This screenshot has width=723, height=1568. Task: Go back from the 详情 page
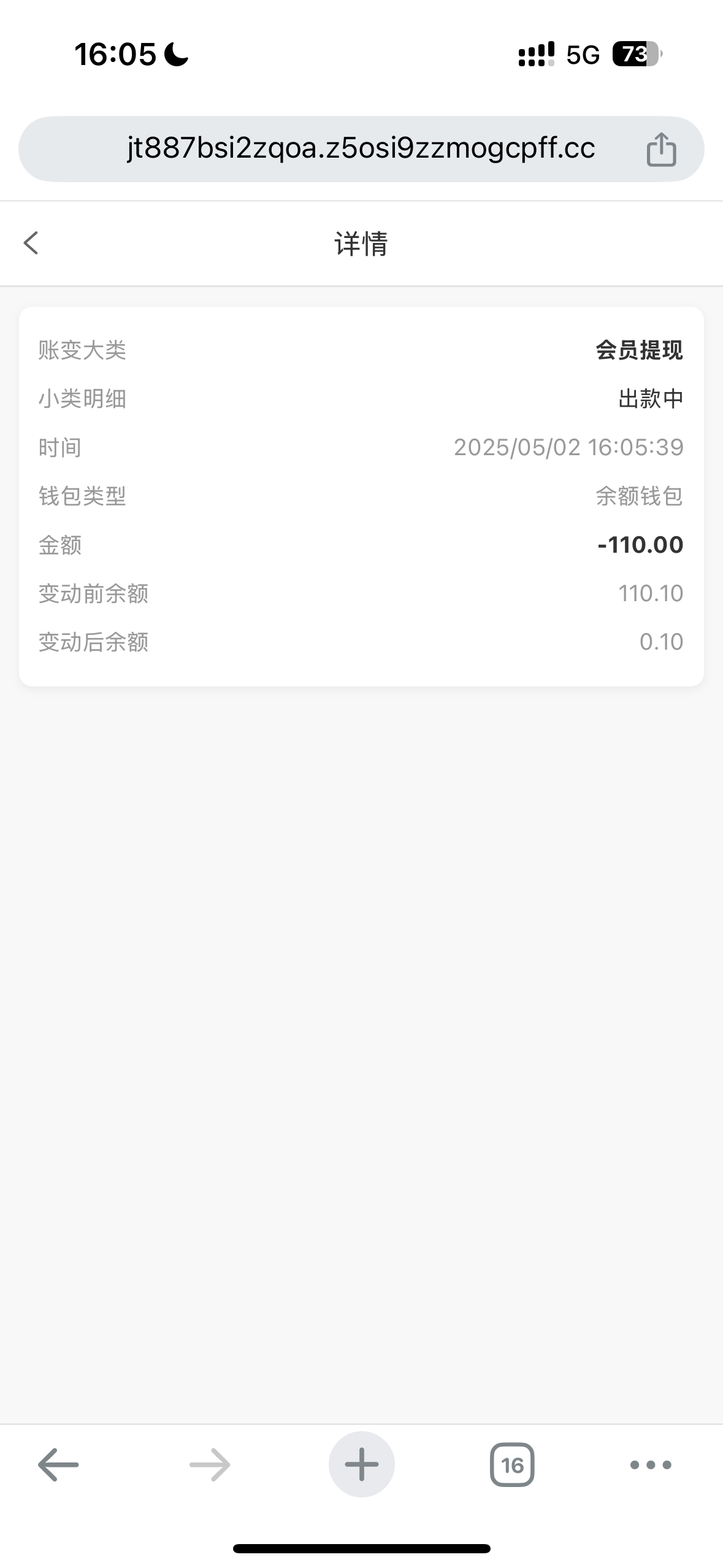(x=31, y=243)
